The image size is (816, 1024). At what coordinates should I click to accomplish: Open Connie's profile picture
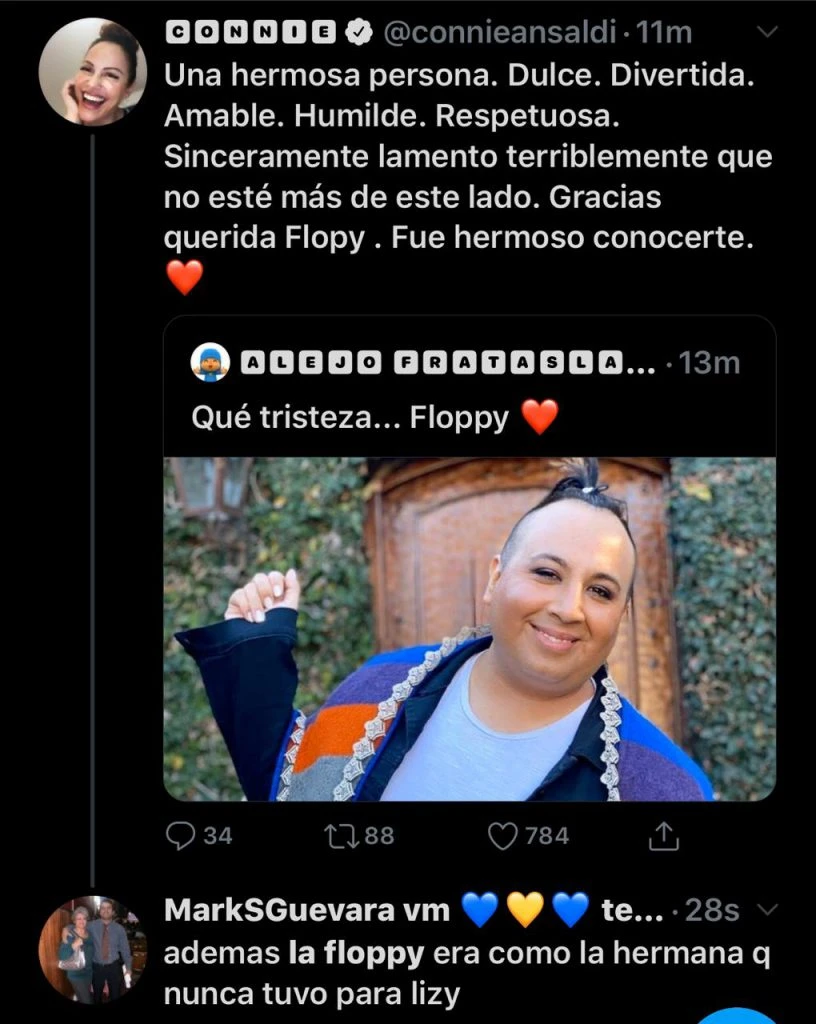coord(92,72)
